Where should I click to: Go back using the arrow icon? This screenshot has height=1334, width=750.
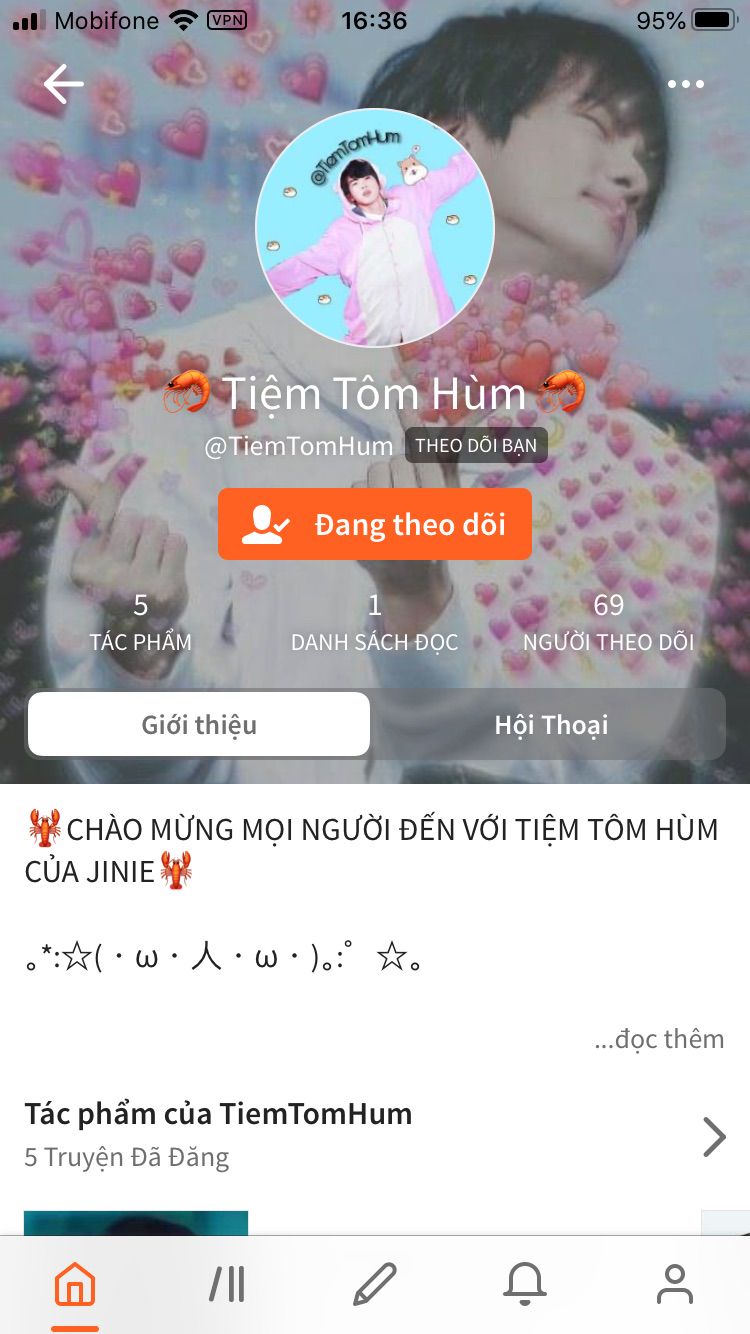[63, 85]
